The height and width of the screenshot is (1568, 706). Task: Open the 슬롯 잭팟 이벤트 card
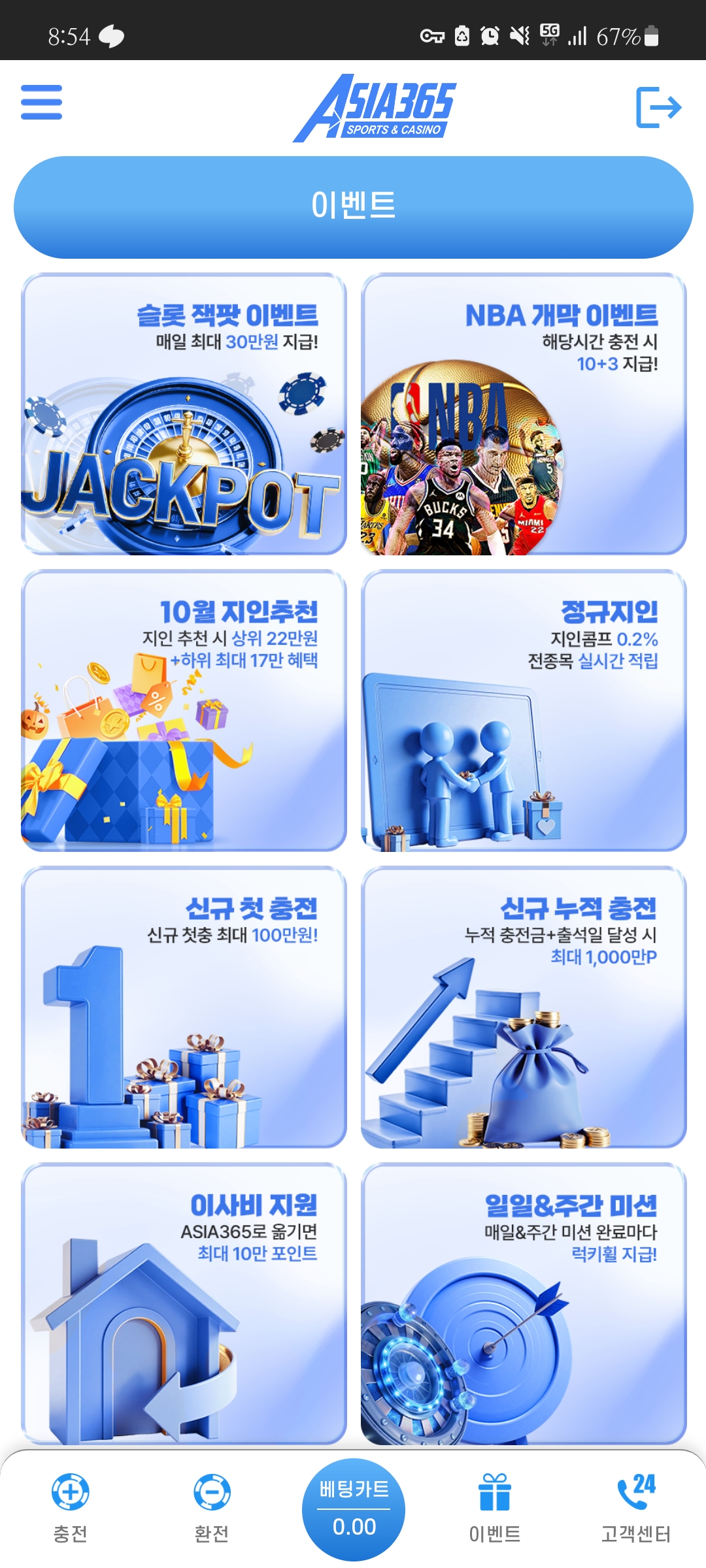point(184,414)
